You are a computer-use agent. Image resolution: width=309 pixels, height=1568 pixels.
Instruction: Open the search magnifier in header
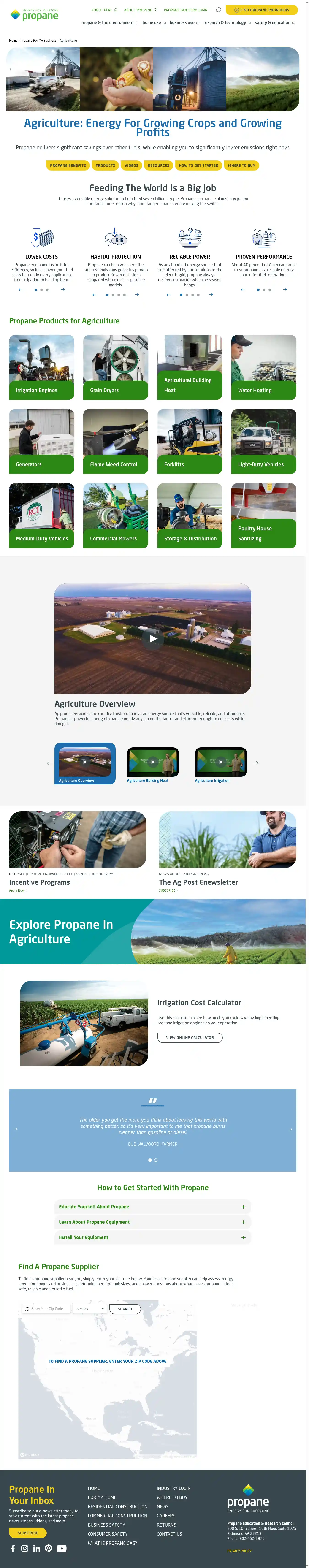(218, 10)
